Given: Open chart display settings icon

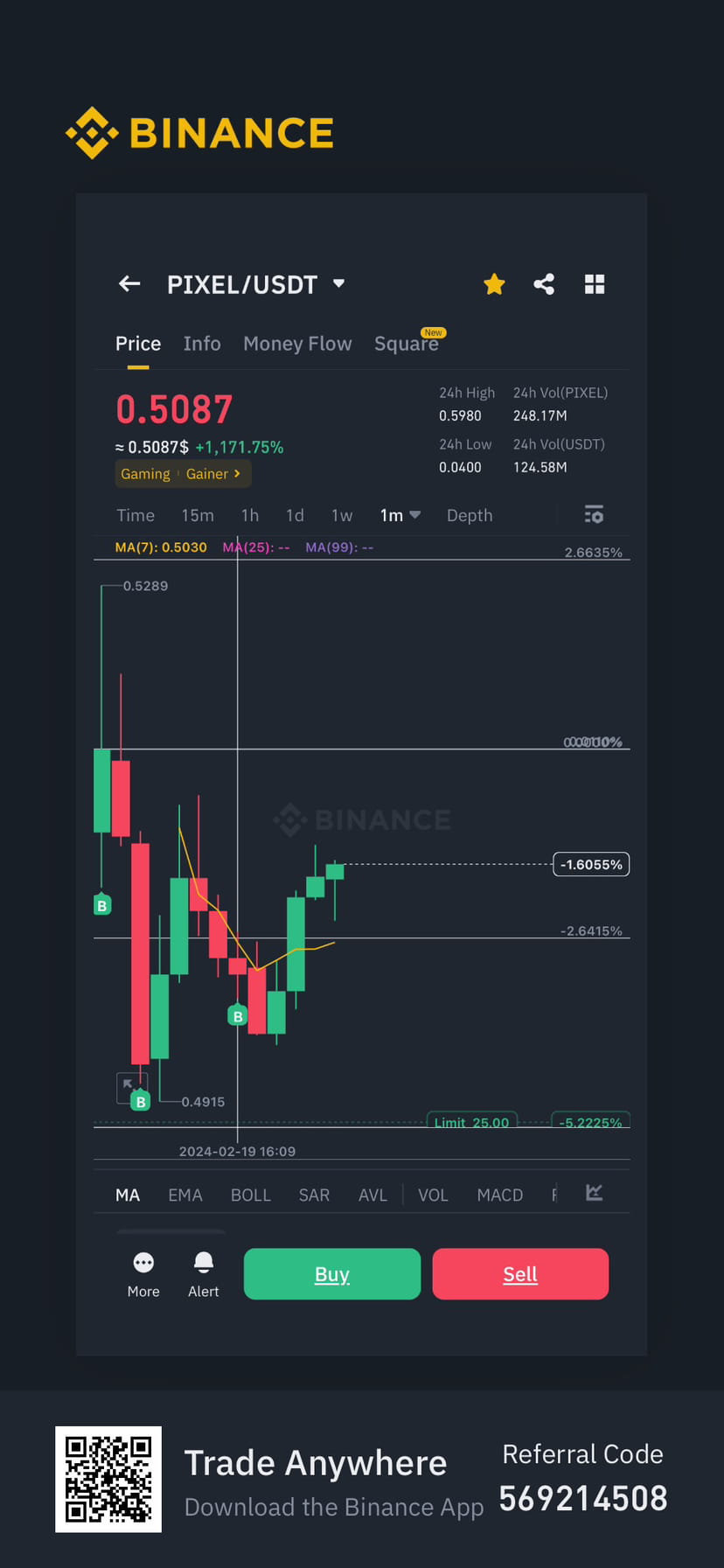Looking at the screenshot, I should pyautogui.click(x=593, y=515).
